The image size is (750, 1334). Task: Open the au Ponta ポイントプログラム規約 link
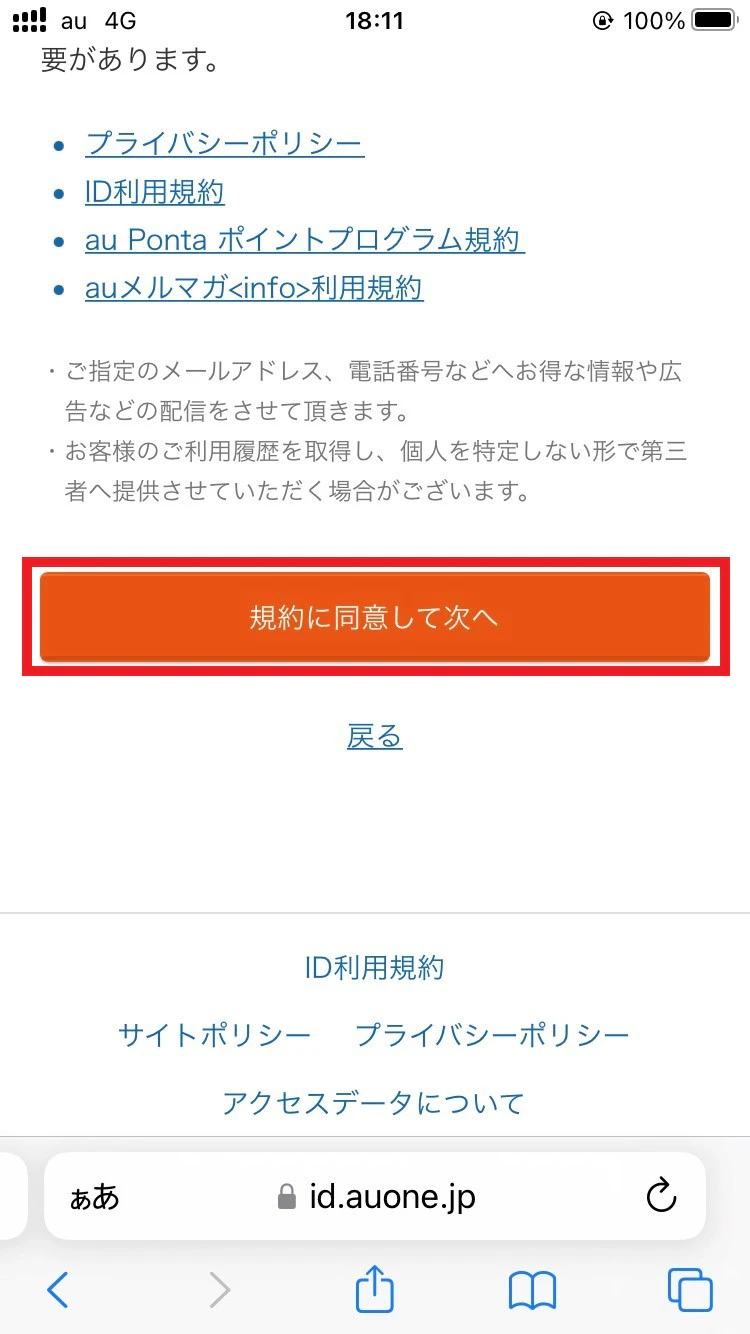(x=303, y=240)
